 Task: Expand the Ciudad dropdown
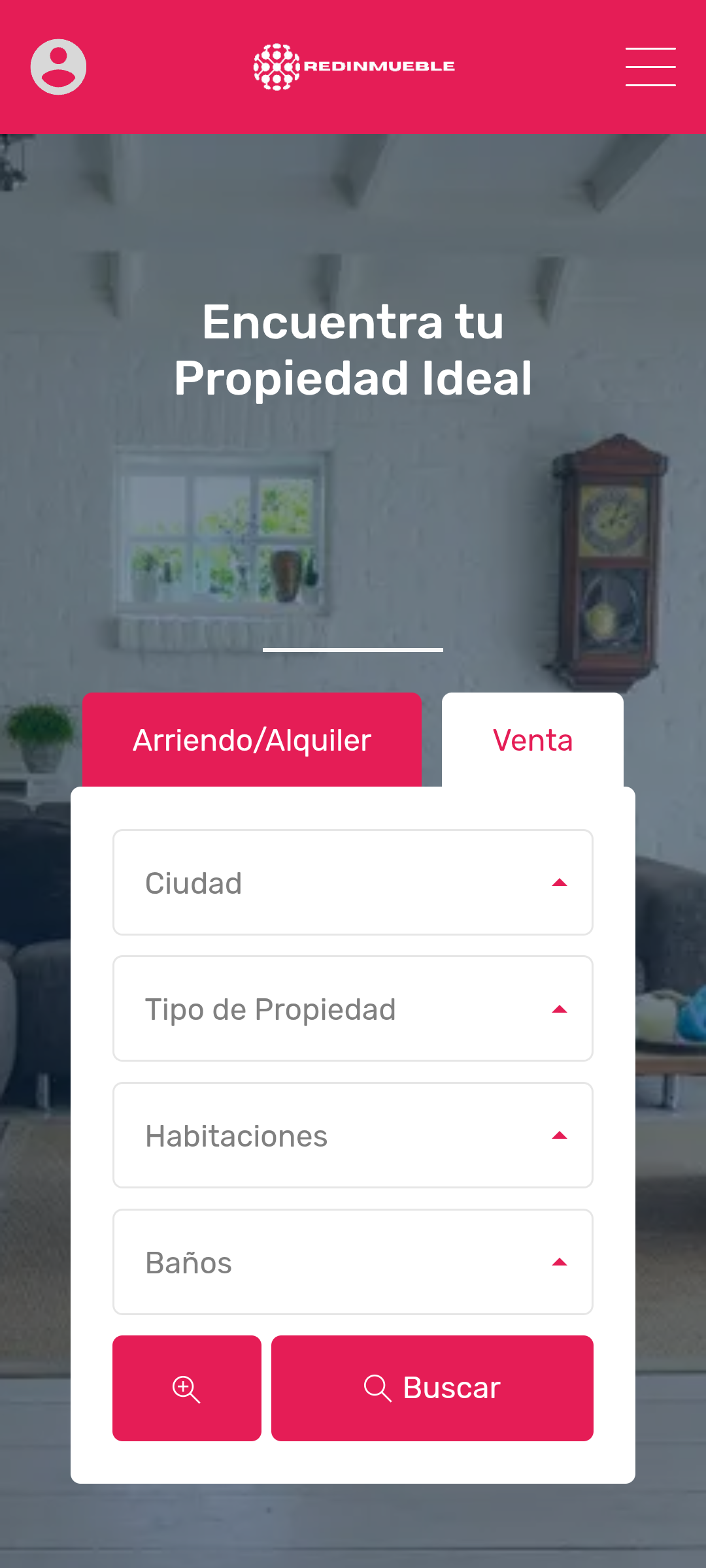pos(353,883)
